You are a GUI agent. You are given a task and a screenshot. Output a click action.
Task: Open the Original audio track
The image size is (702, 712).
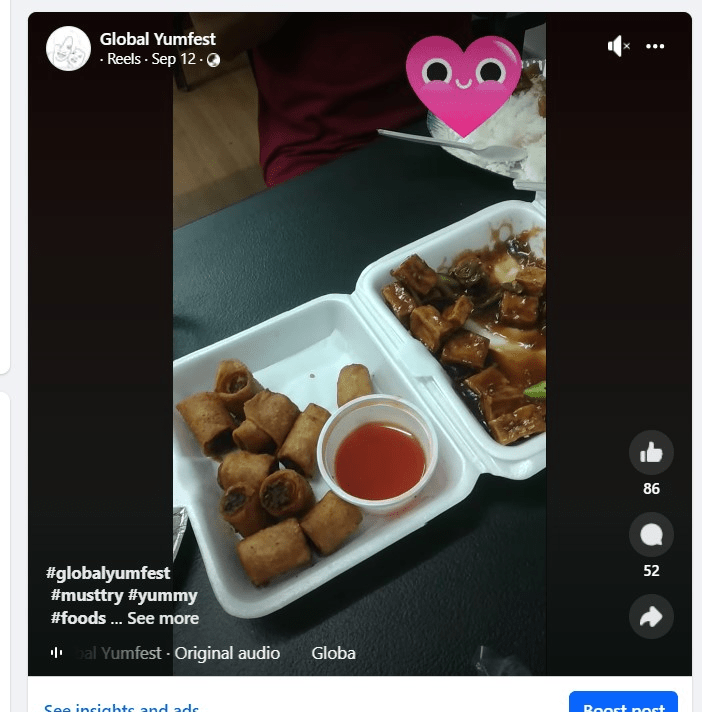(x=227, y=653)
